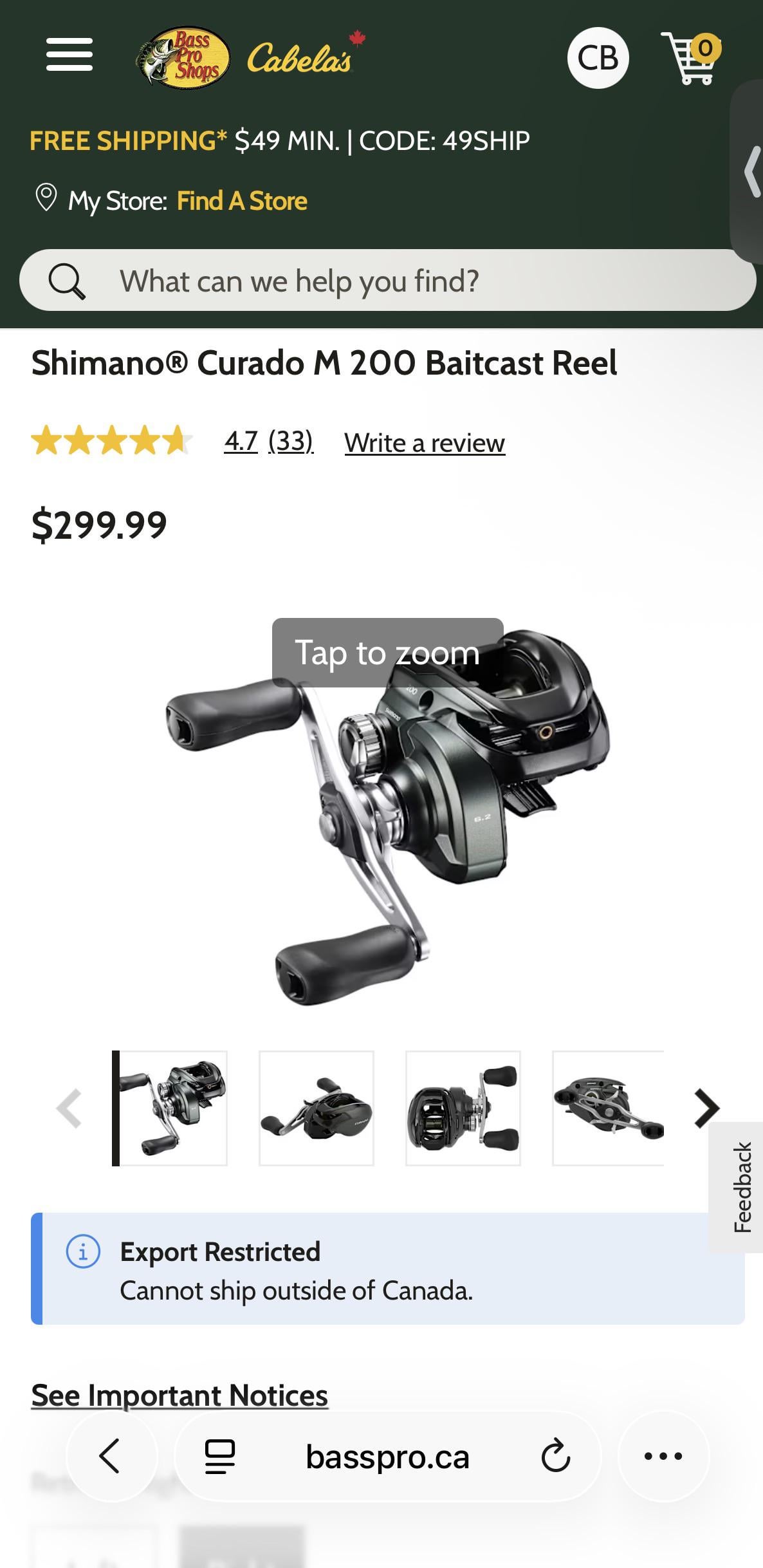Image resolution: width=763 pixels, height=1568 pixels.
Task: Zoom into the main reel product image
Action: tap(386, 811)
